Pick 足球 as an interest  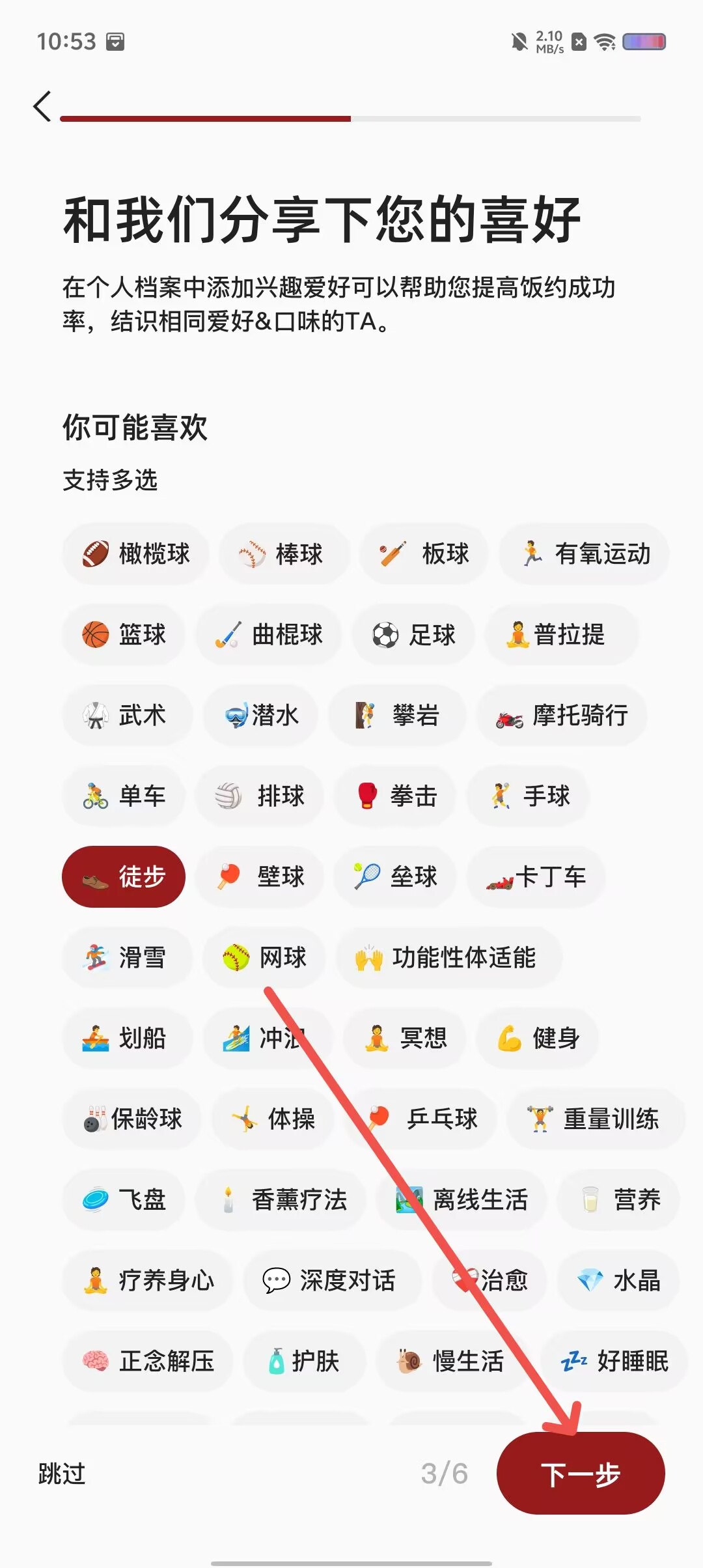[x=413, y=634]
